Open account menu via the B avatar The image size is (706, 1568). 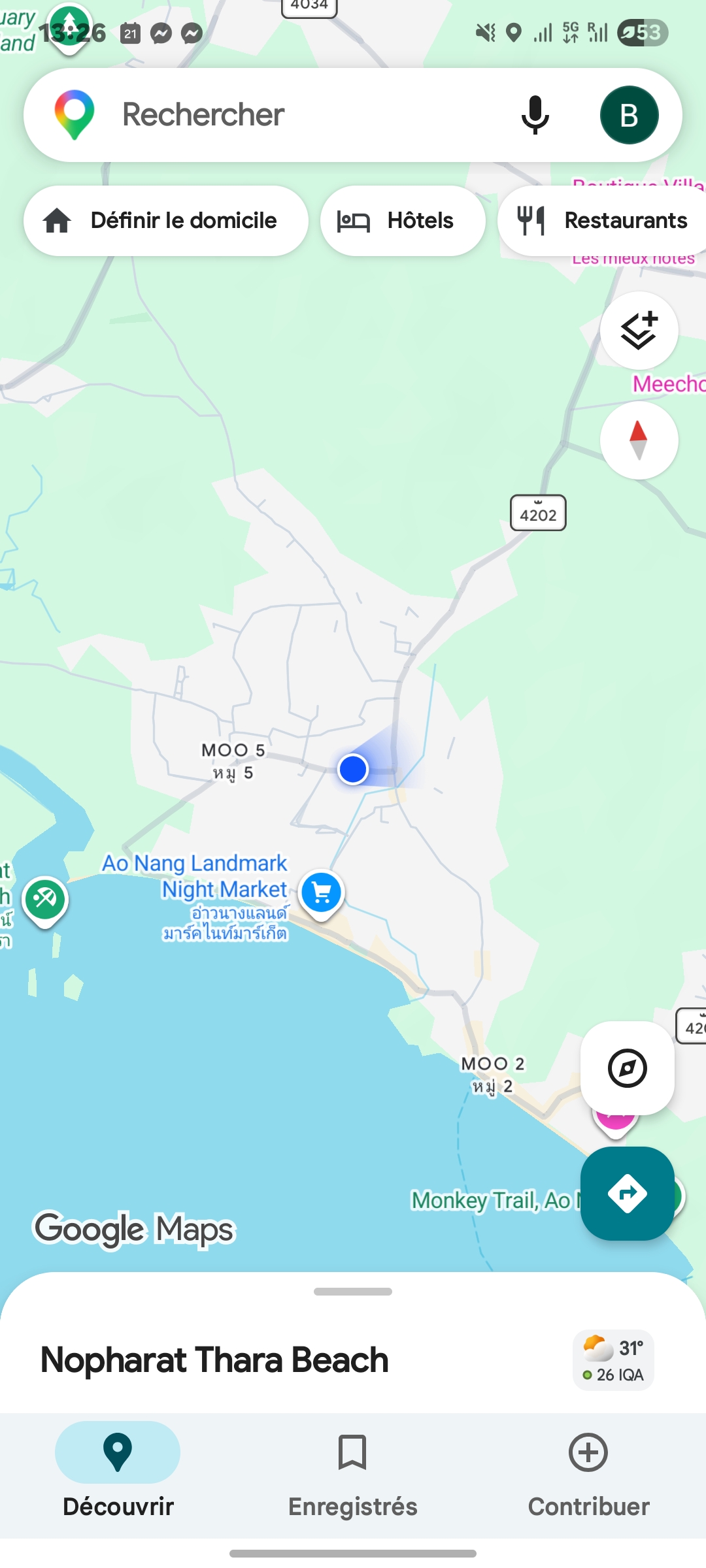coord(629,114)
